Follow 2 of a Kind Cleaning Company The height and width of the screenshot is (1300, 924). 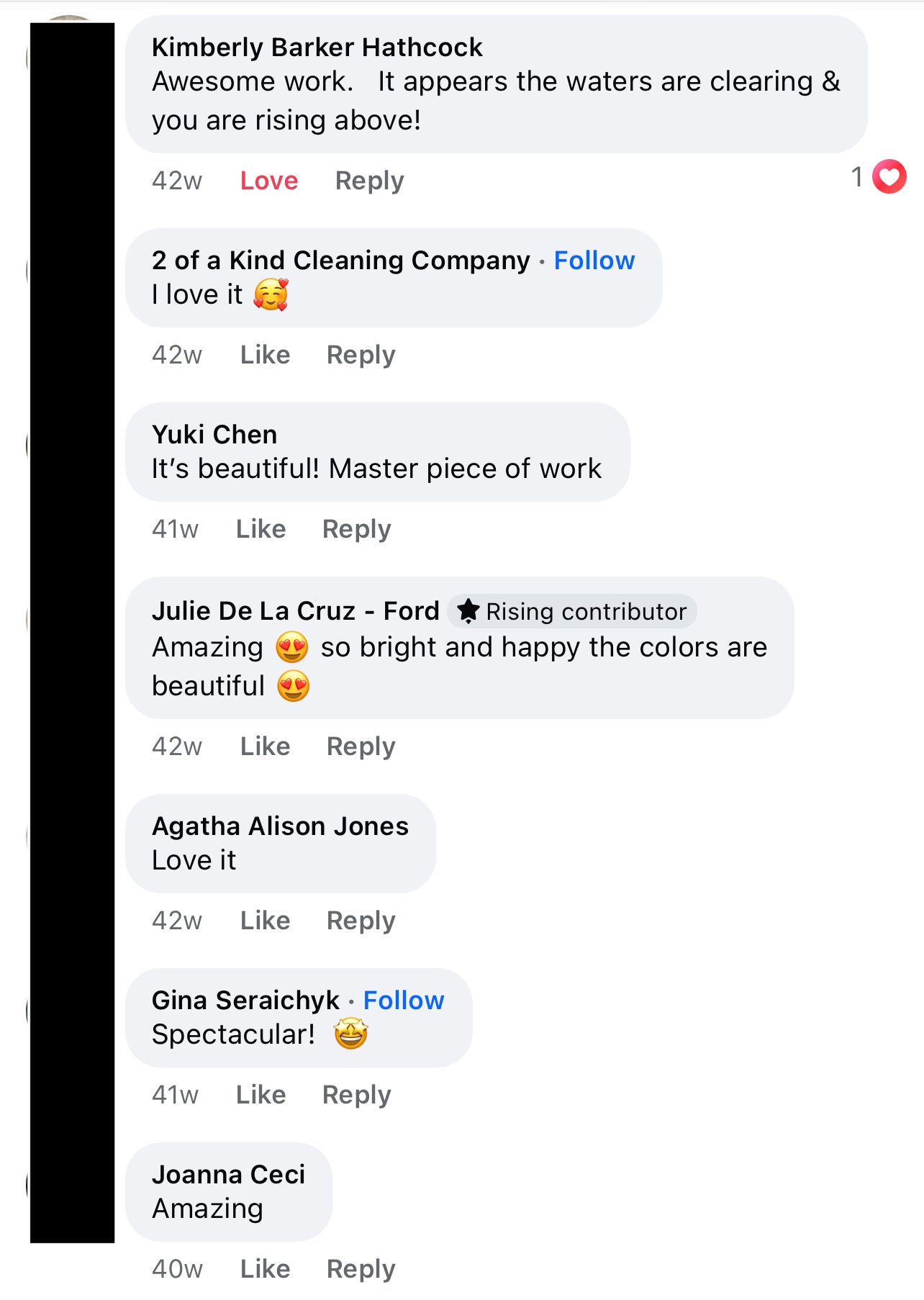(x=594, y=261)
